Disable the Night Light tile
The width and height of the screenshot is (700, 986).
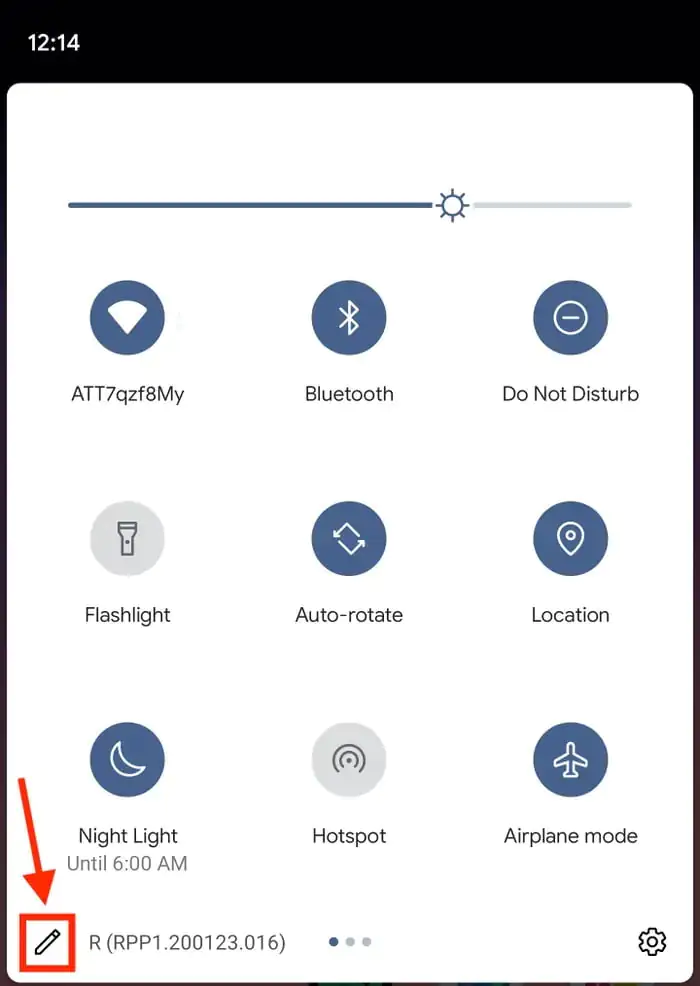pos(127,760)
